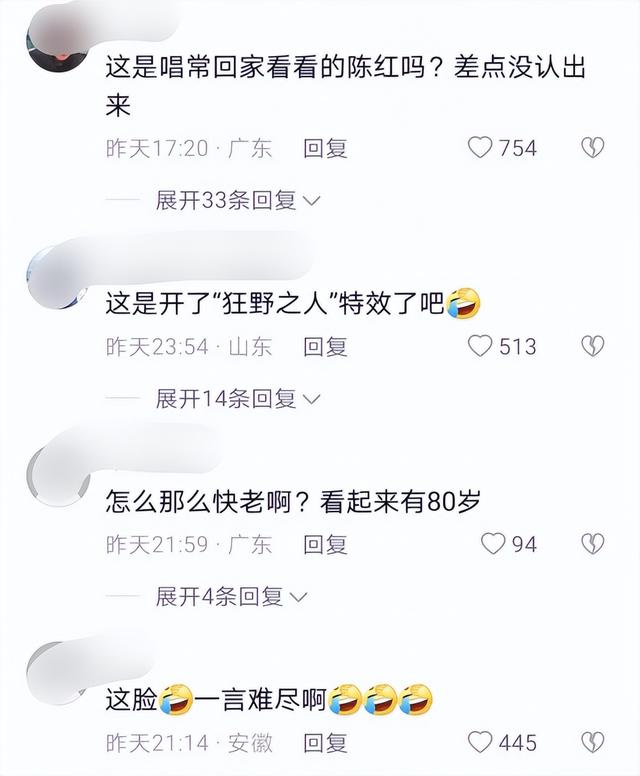This screenshot has width=640, height=776.
Task: Reply to the 昨天21:59 广东 comment
Action: [x=325, y=544]
